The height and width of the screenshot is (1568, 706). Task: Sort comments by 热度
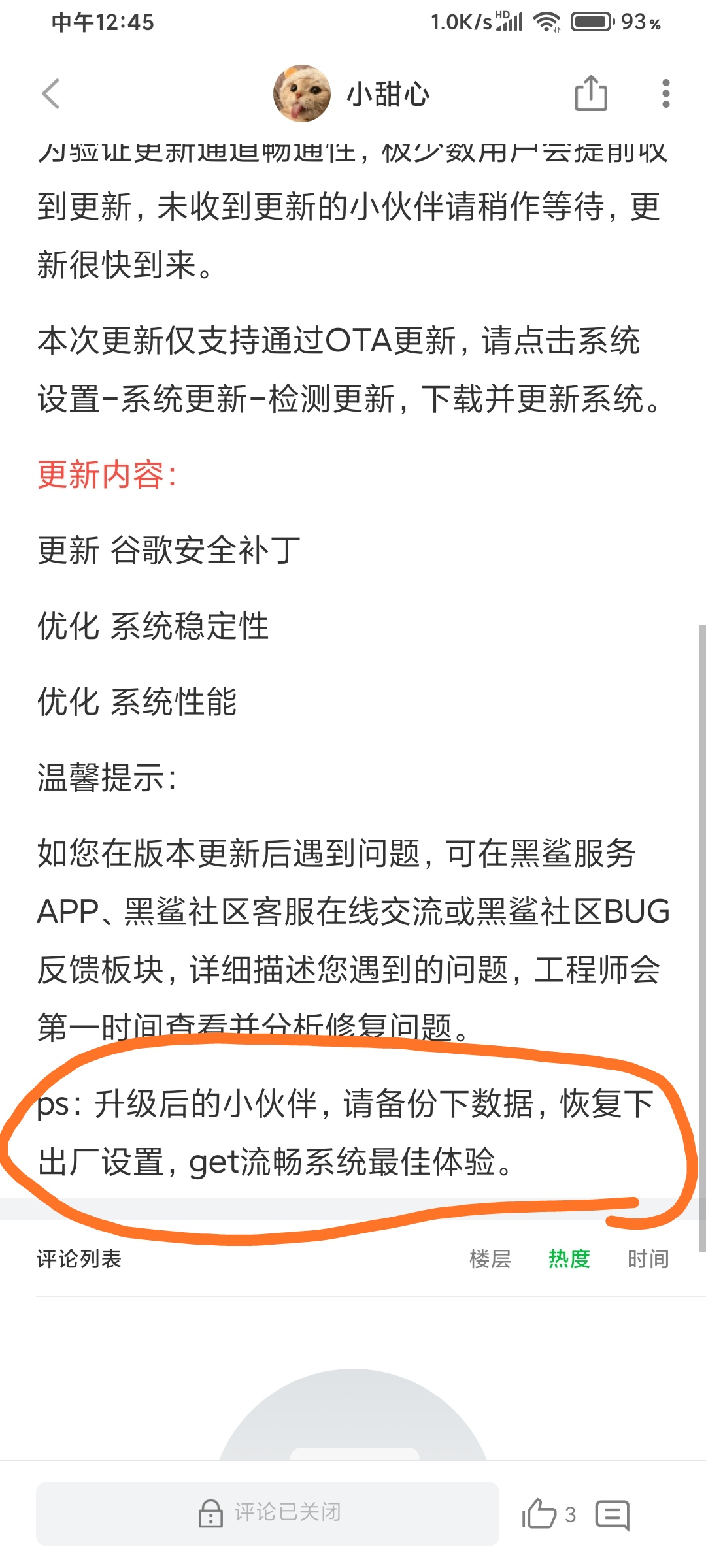(x=569, y=1258)
